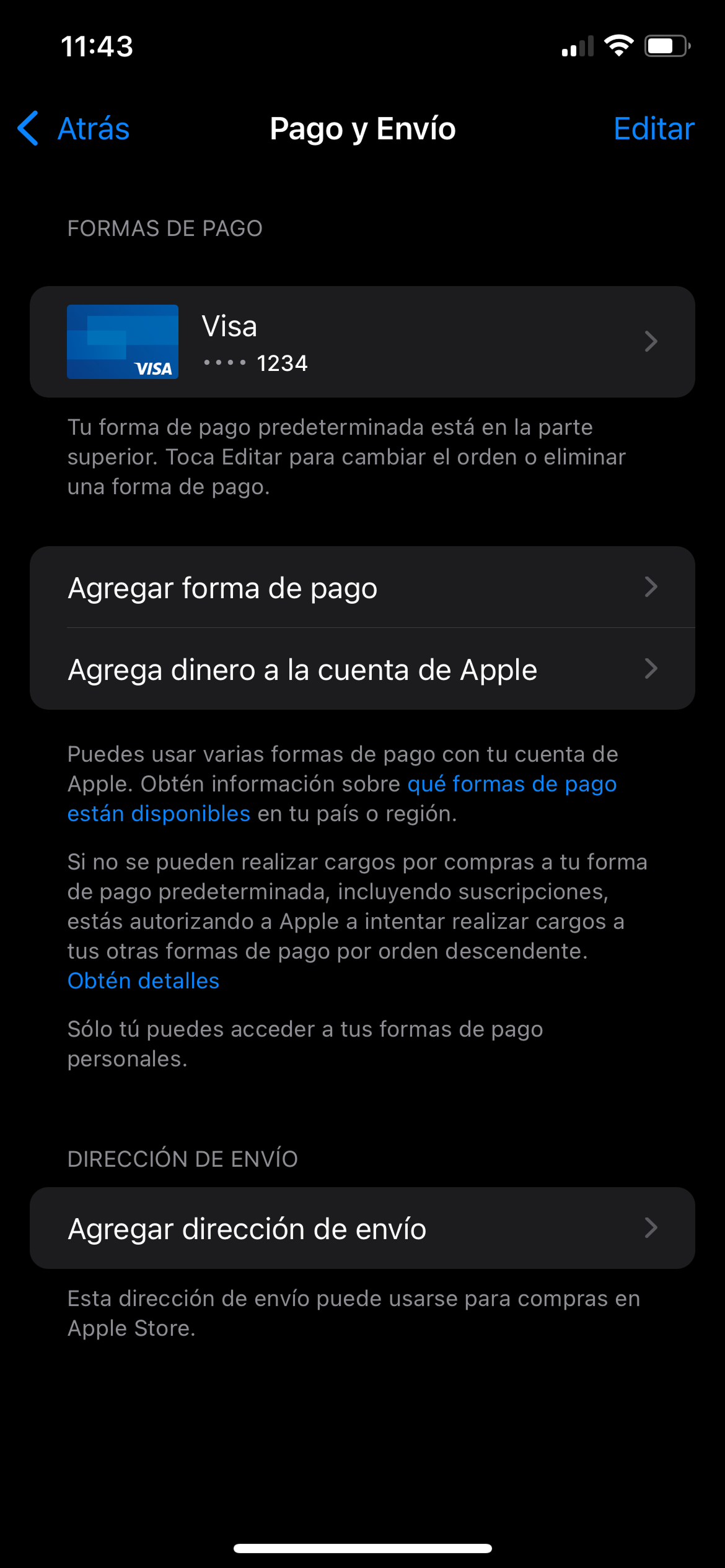
Task: Open the Visa card ending in 1234
Action: coord(362,342)
